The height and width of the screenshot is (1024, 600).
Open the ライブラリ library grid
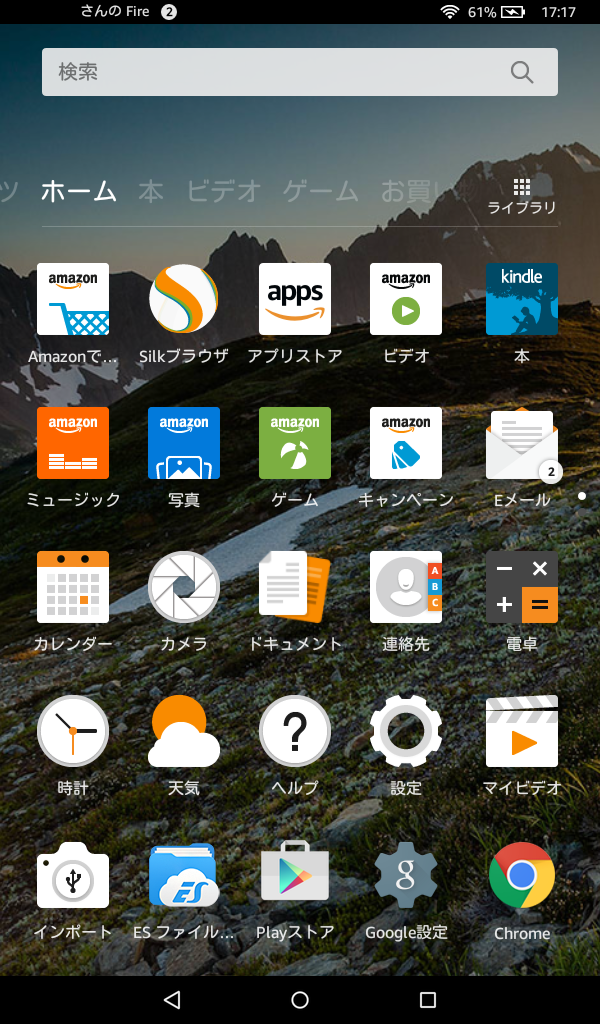click(x=521, y=196)
